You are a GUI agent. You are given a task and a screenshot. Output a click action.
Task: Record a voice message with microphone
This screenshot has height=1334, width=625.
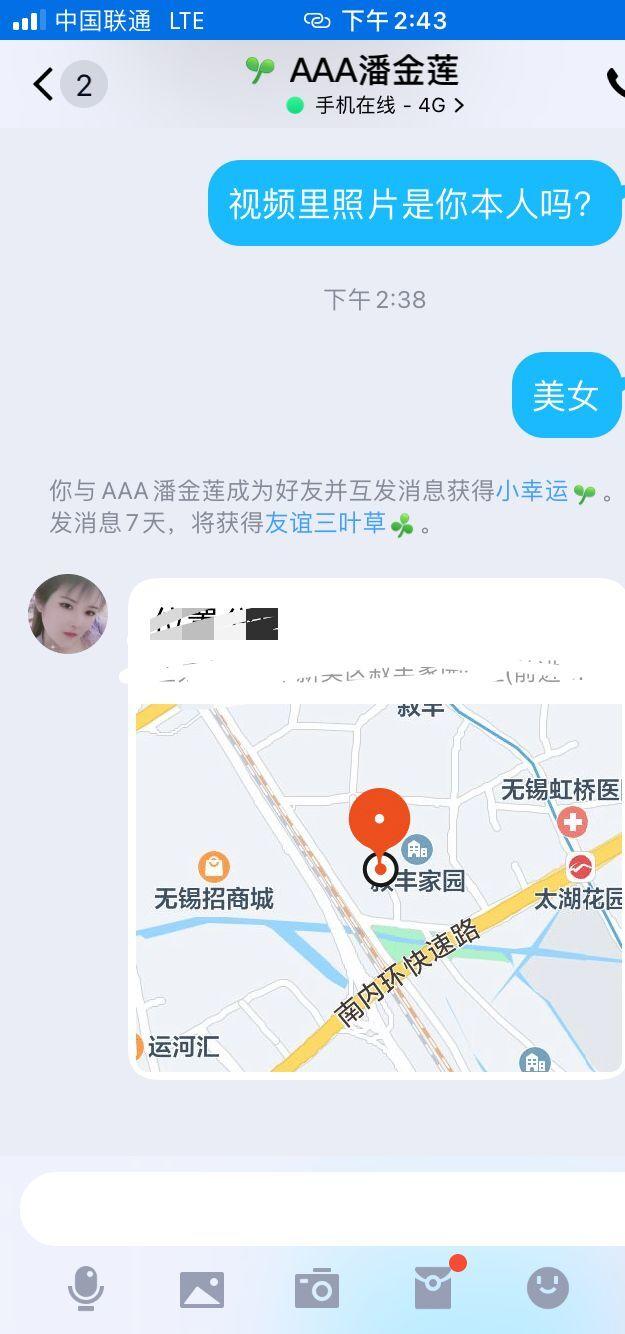86,1288
